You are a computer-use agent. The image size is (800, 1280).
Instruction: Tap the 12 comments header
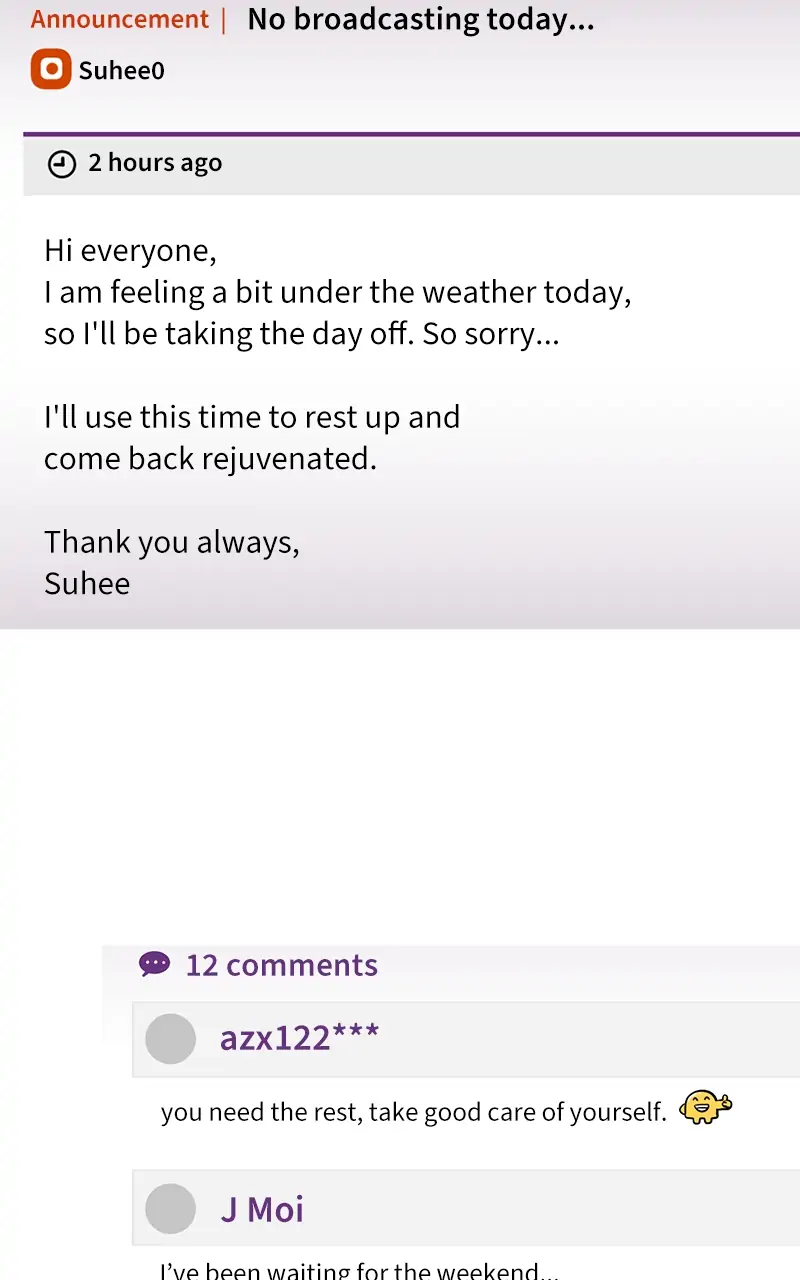[x=281, y=965]
